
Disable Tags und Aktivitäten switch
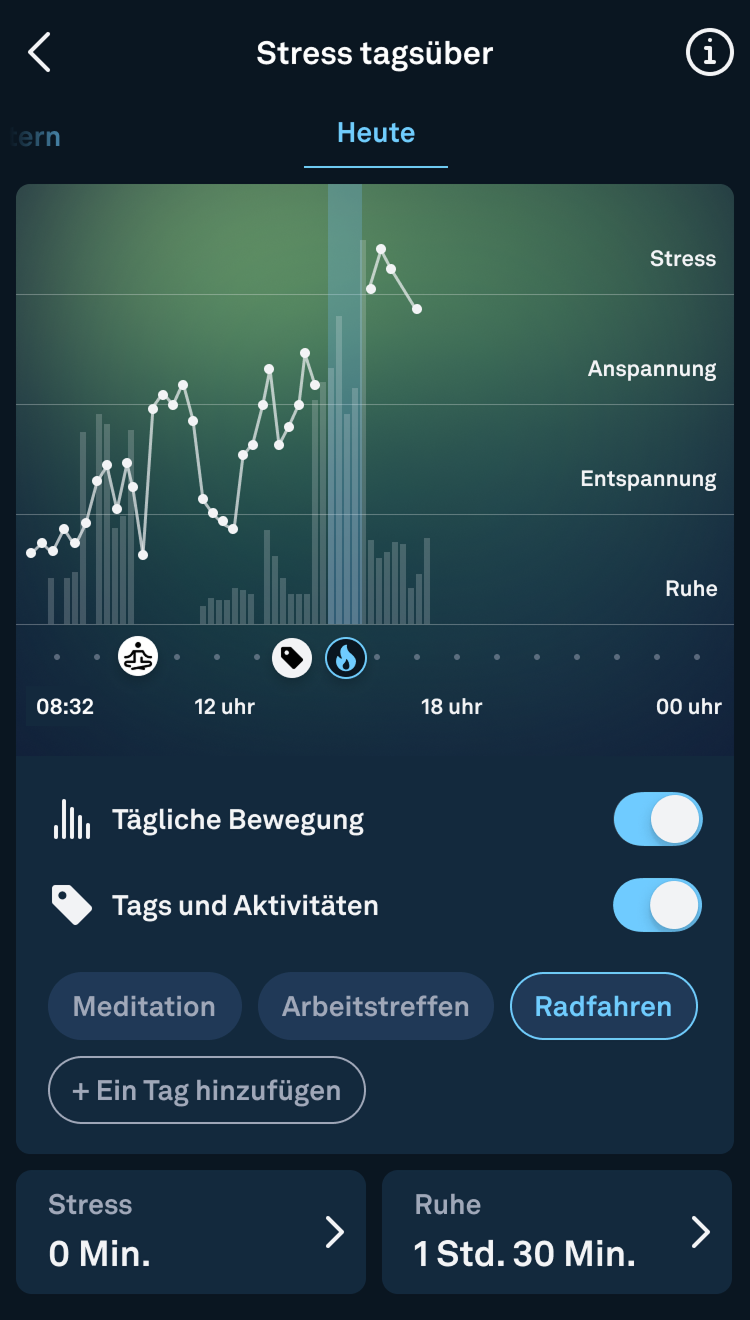pos(658,905)
